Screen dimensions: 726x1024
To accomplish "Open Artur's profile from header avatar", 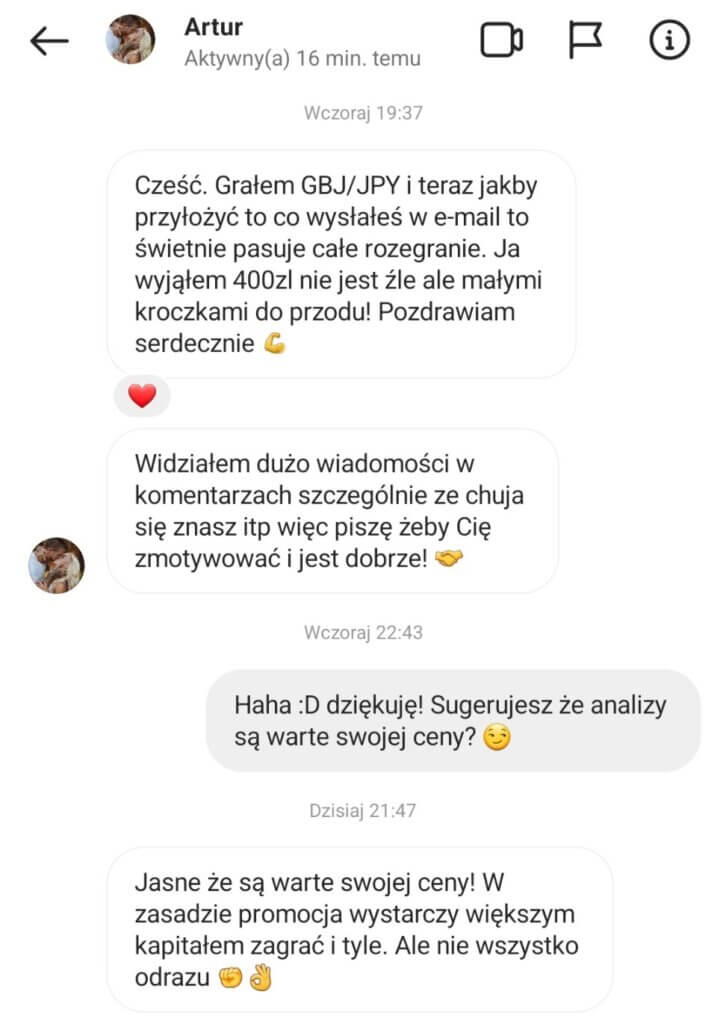I will 131,40.
